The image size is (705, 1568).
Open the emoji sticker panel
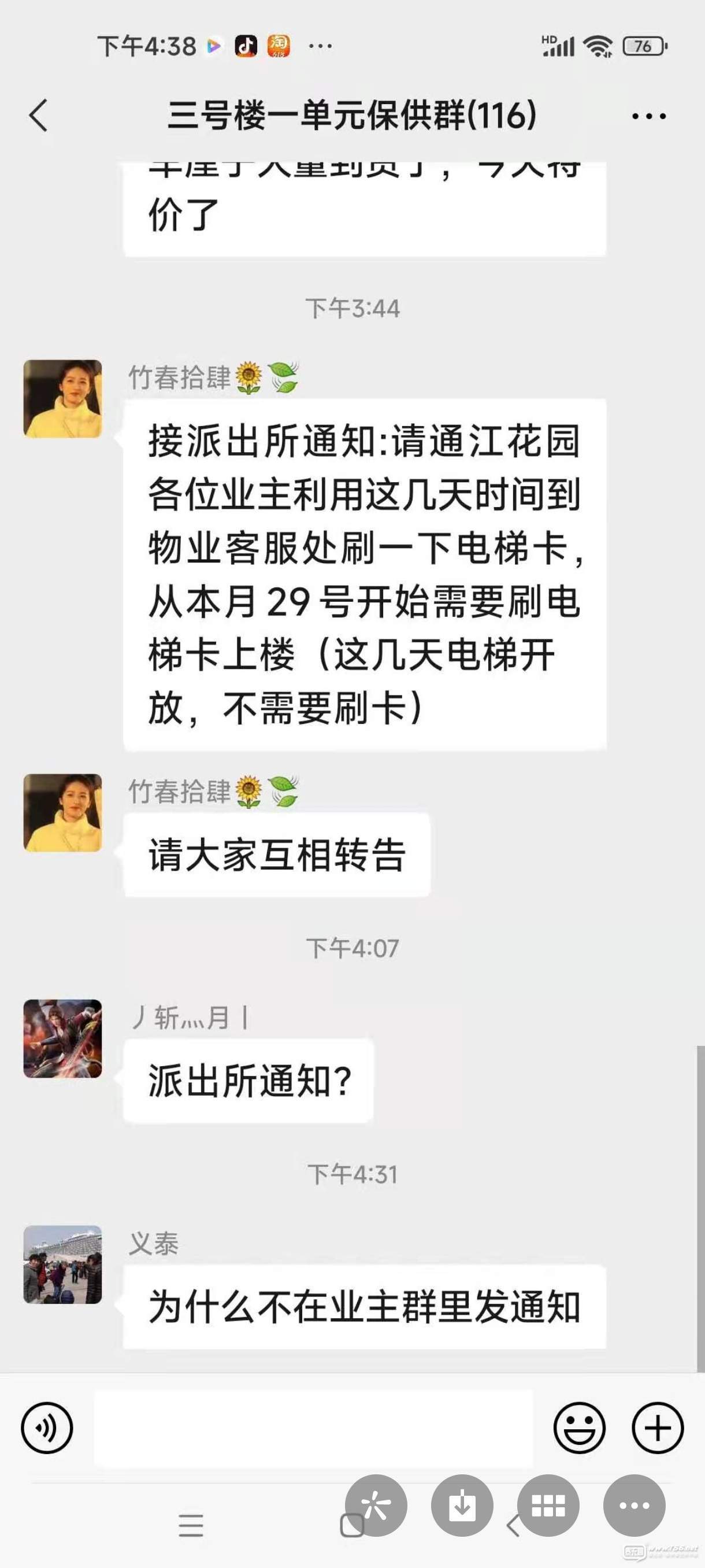click(x=579, y=1428)
